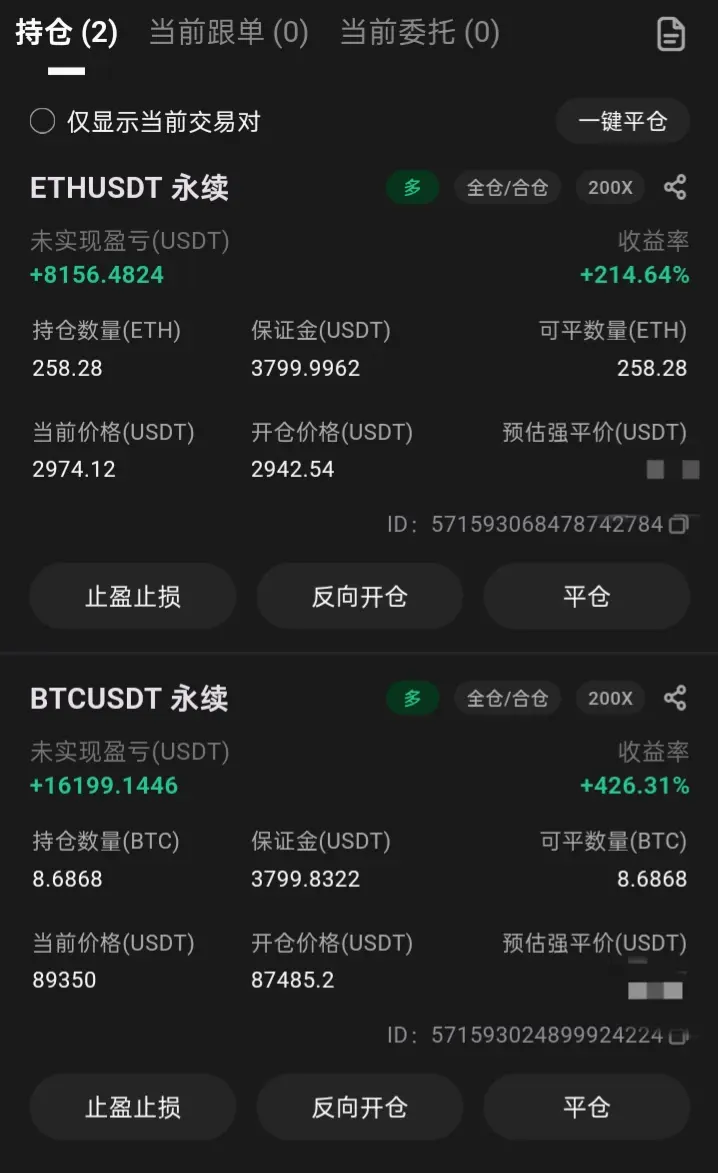The height and width of the screenshot is (1173, 718).
Task: Copy the BTCUSDT position ID
Action: (678, 1035)
